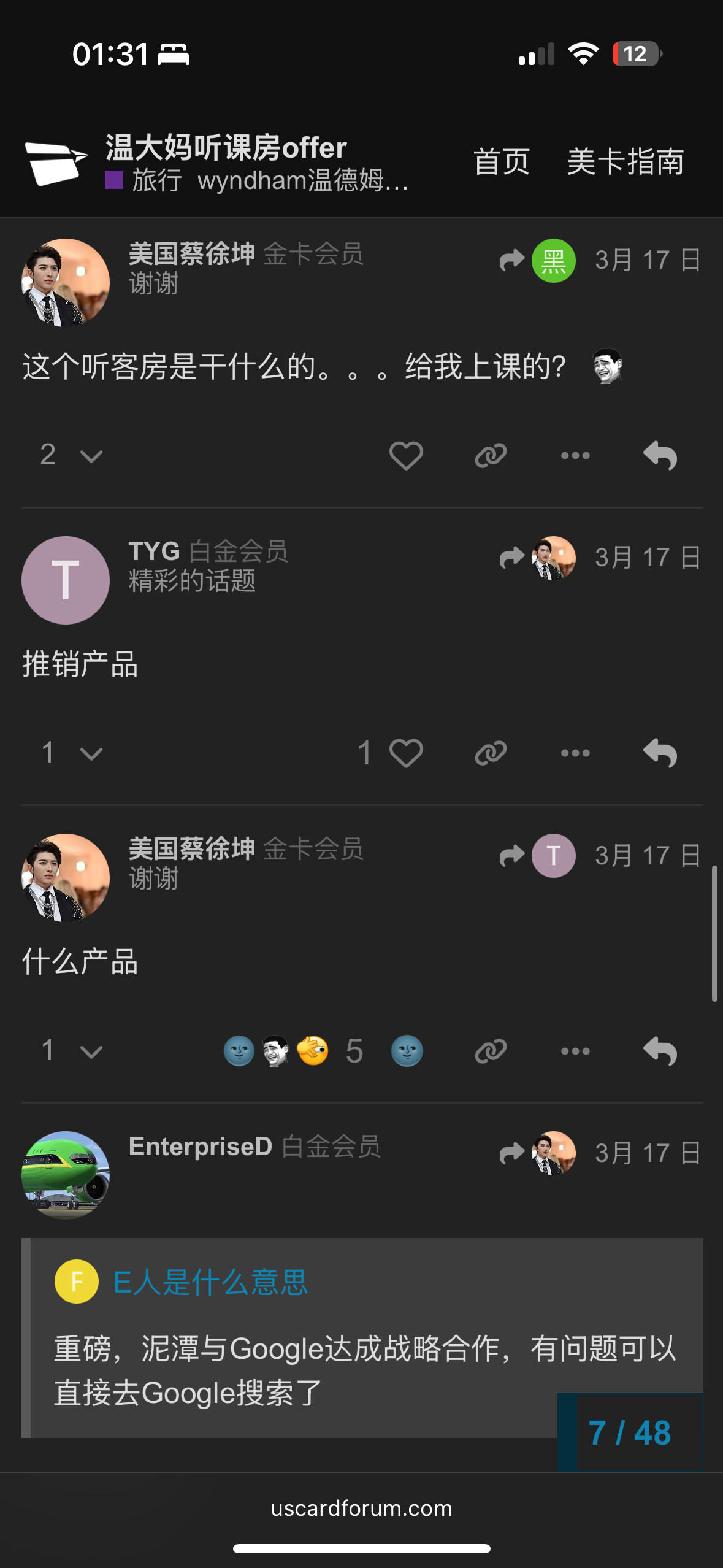Open more actions on TYG's 推销产品 post

click(x=575, y=753)
